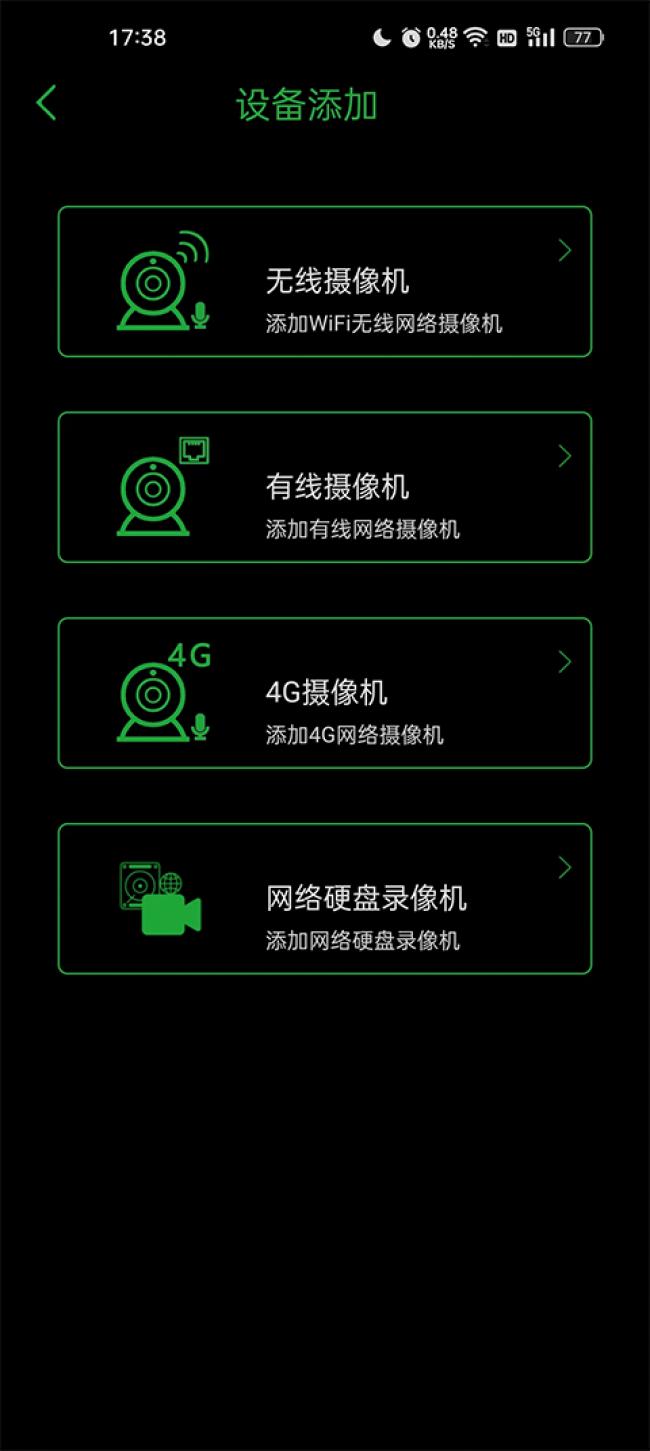Go back from the 设备添加 page
Screen dimensions: 650x1451
coord(46,103)
